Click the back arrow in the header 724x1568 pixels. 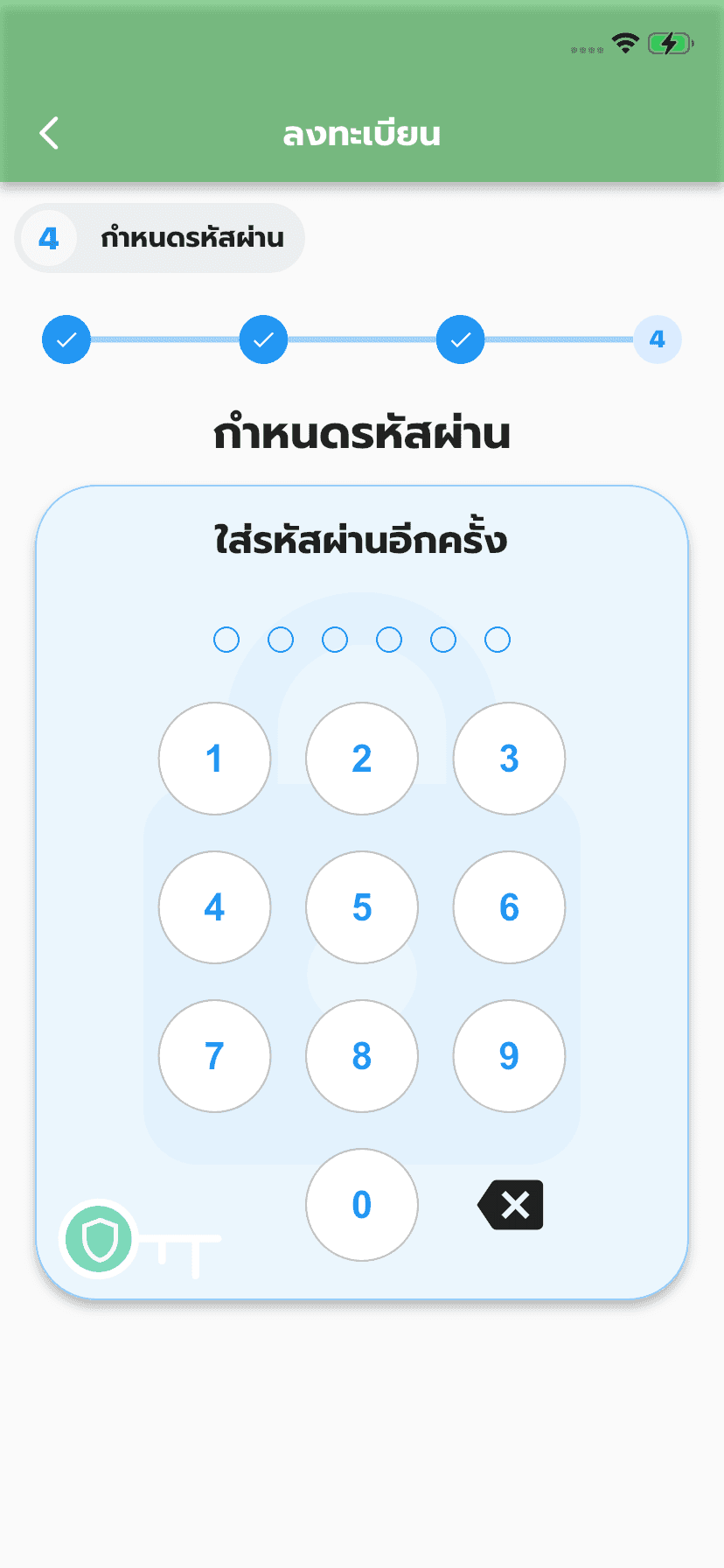48,133
